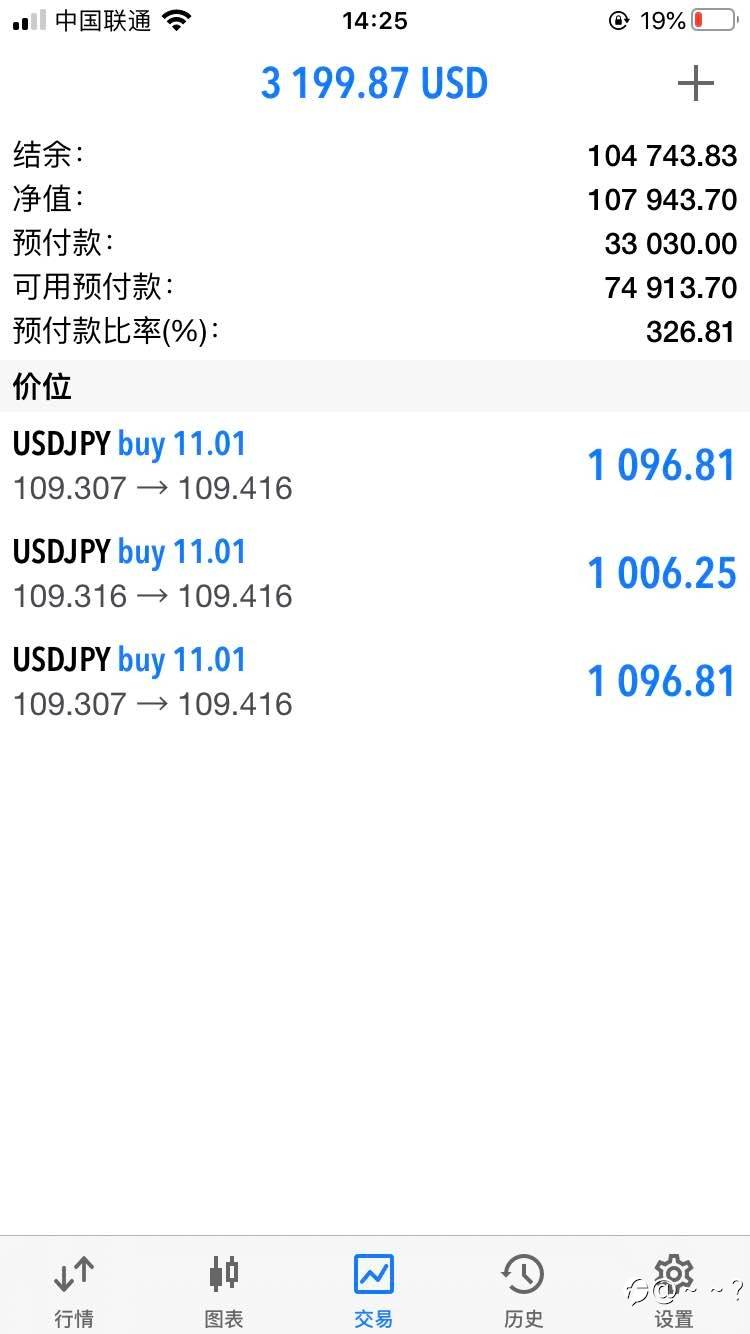
Task: Open the 图表 chart tab
Action: point(224,1290)
